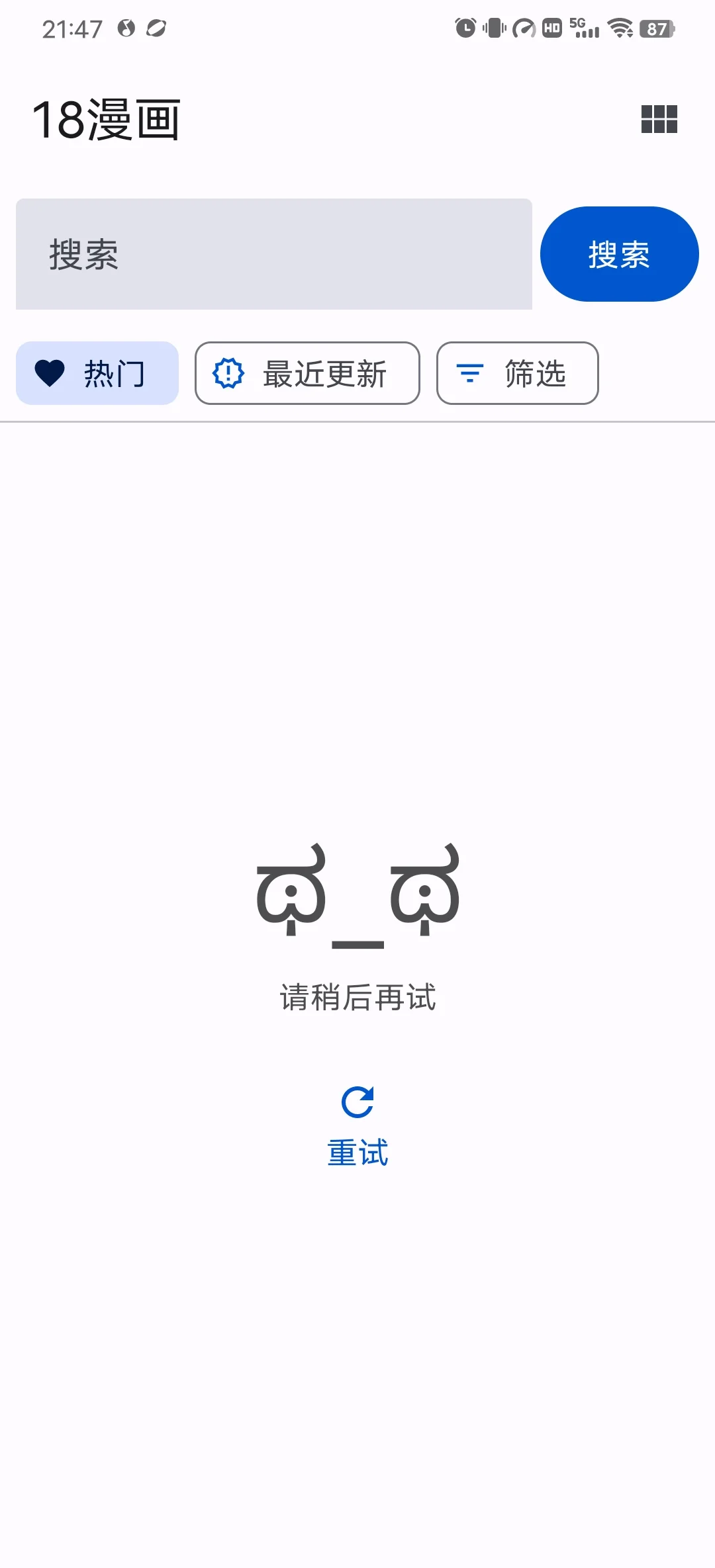Screen dimensions: 715x1568
Task: Enable the 最近更新 filter chip
Action: click(x=307, y=373)
